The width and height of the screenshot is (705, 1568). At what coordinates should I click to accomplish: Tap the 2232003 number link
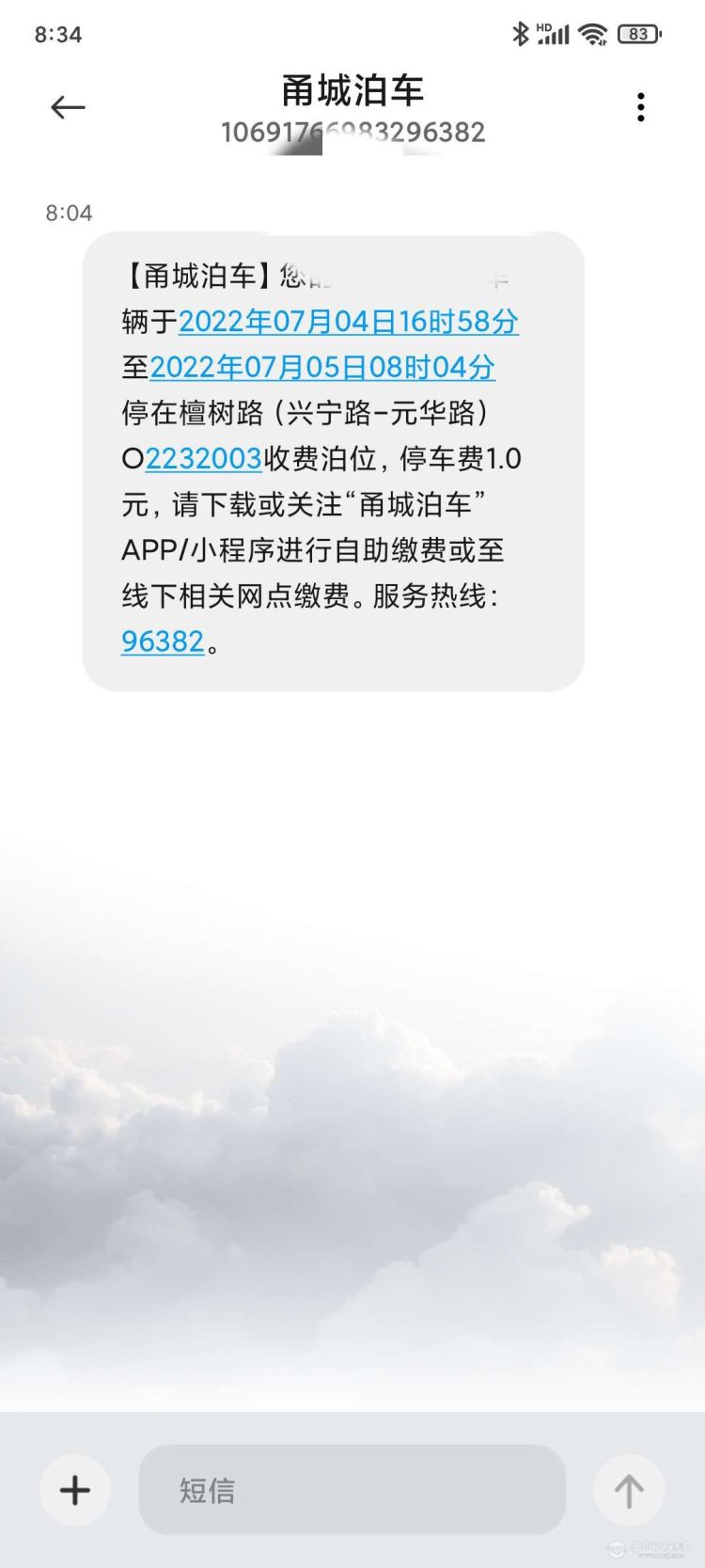point(203,459)
